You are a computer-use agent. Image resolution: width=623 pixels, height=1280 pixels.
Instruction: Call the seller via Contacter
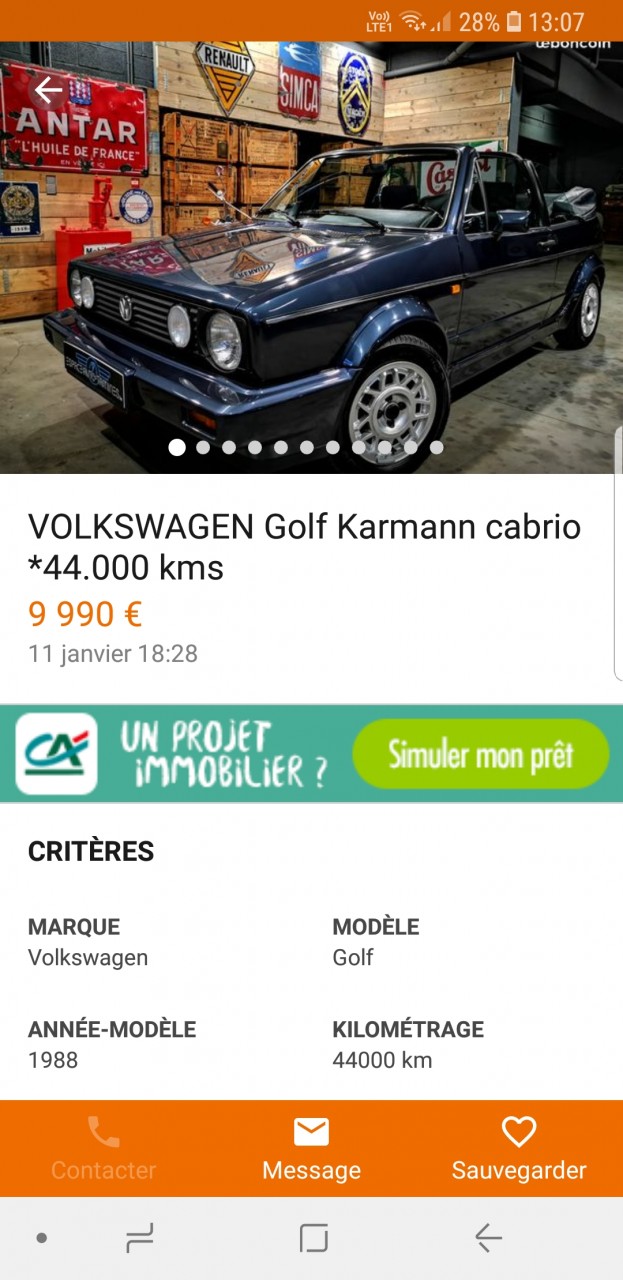104,1149
